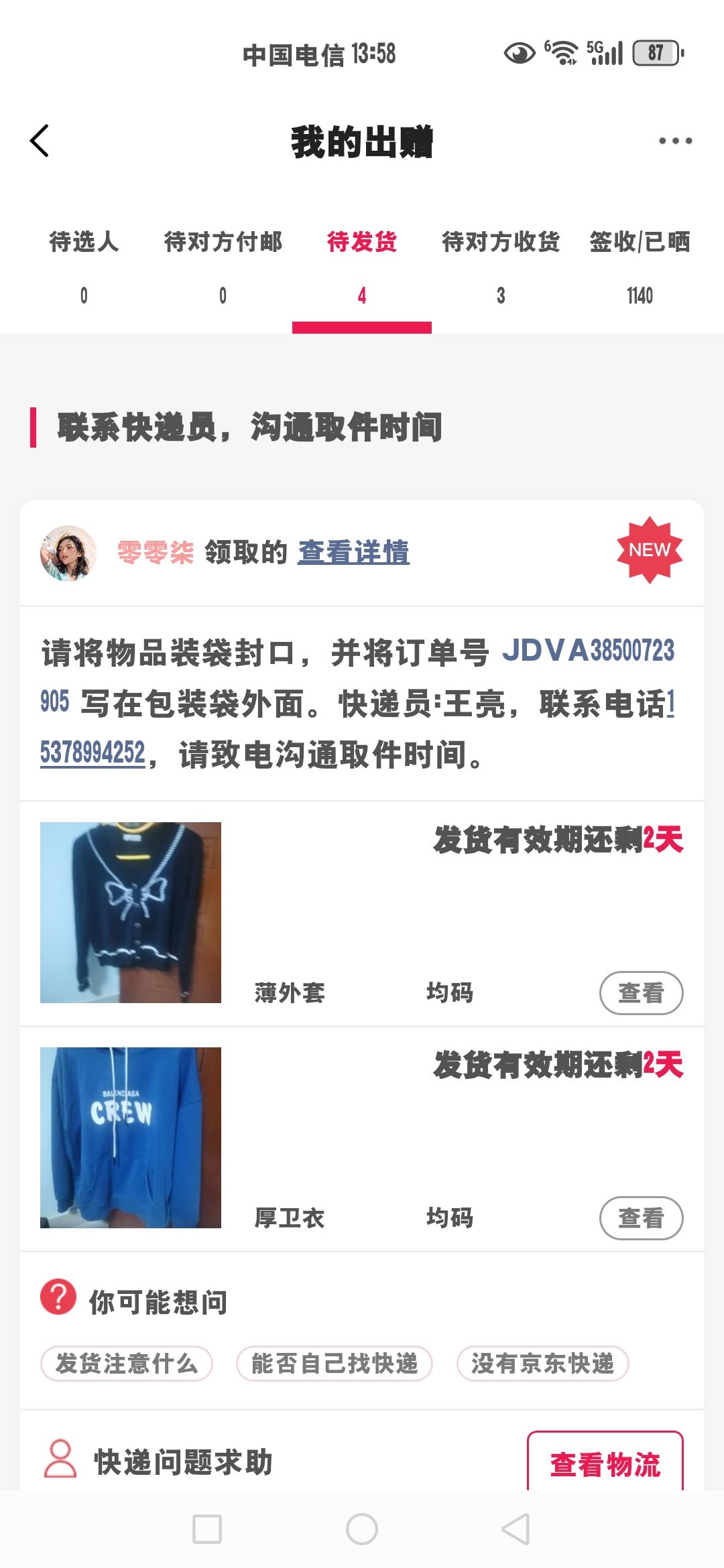Call the courier's underlined phone number
724x1568 pixels.
click(x=93, y=753)
